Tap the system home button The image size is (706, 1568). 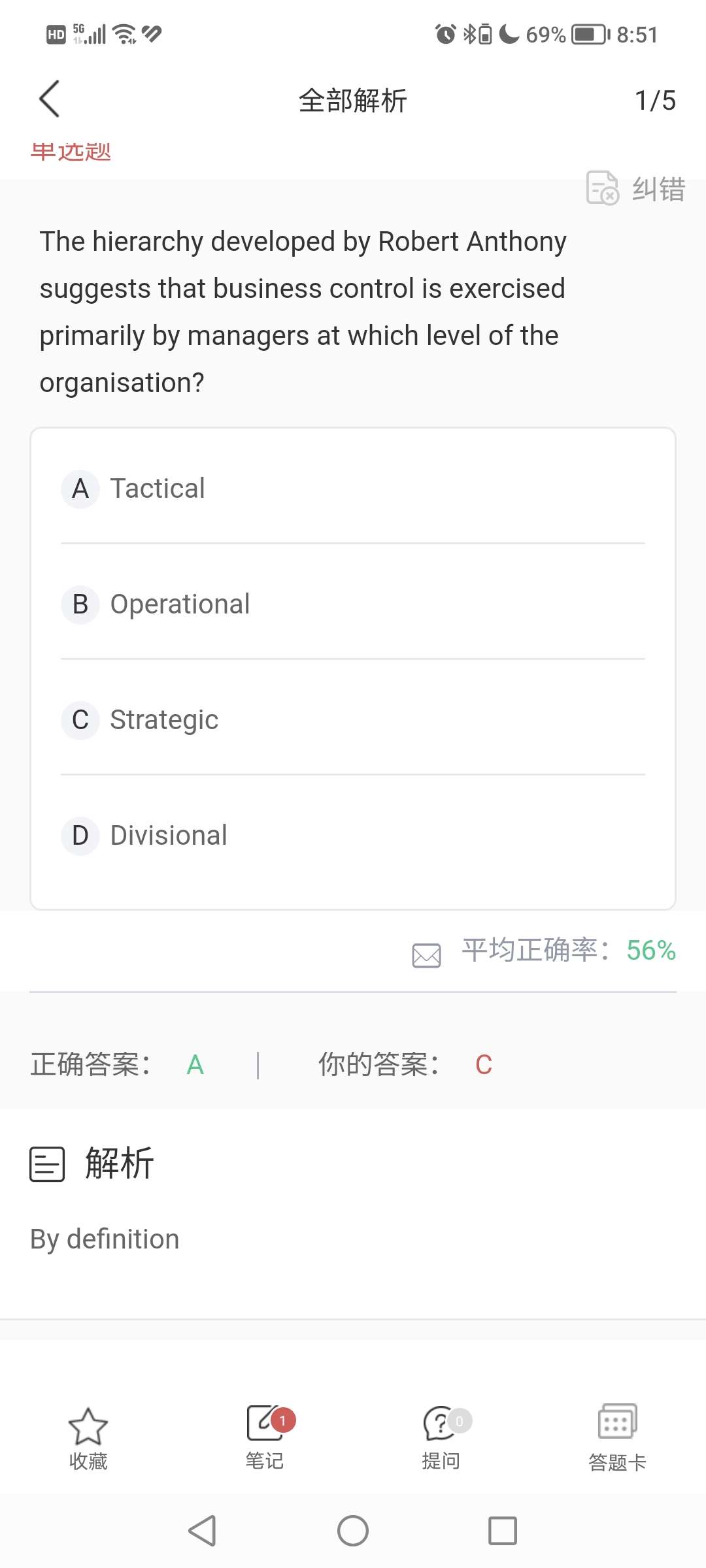click(x=353, y=1531)
